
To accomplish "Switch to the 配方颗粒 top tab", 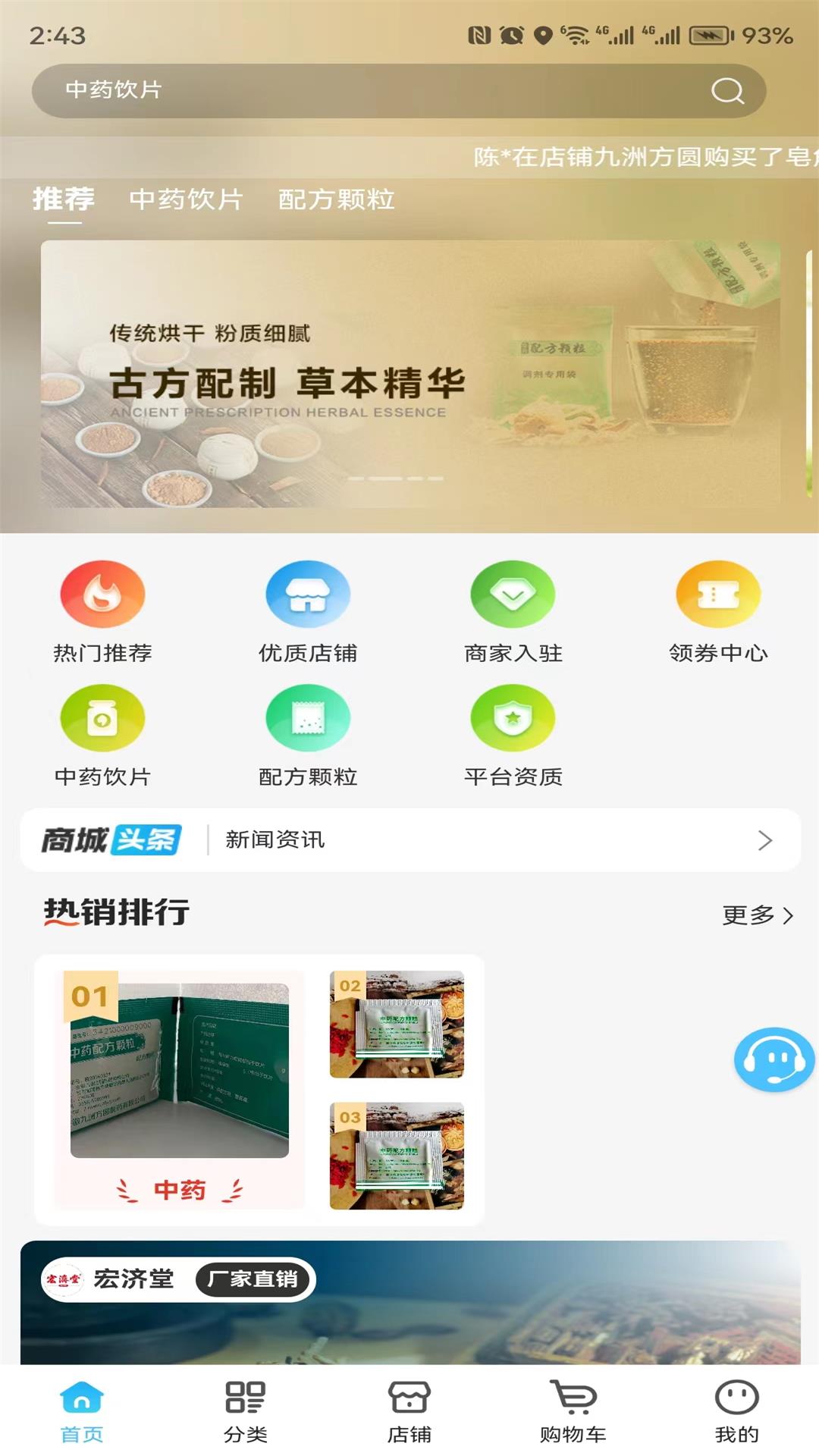I will [x=336, y=199].
